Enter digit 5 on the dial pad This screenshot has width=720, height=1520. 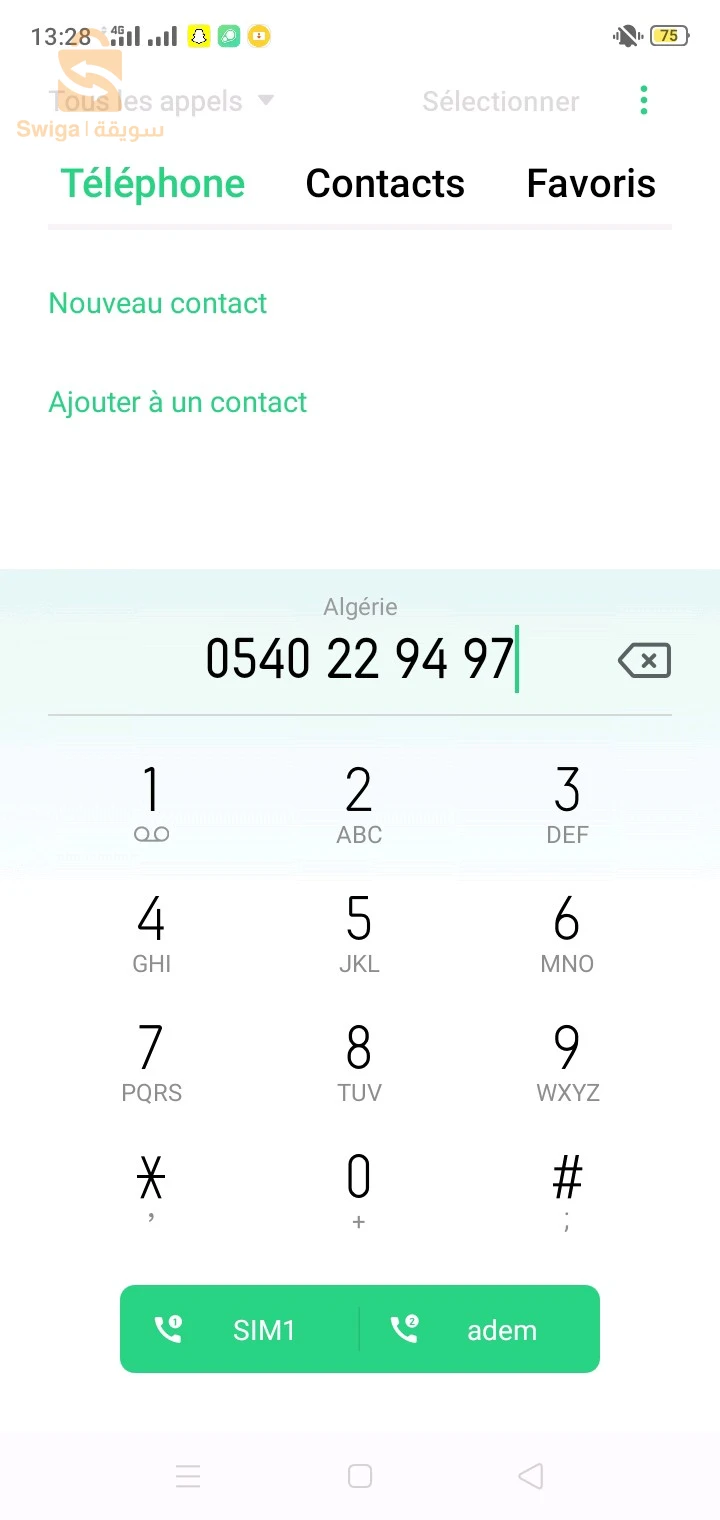(x=359, y=932)
